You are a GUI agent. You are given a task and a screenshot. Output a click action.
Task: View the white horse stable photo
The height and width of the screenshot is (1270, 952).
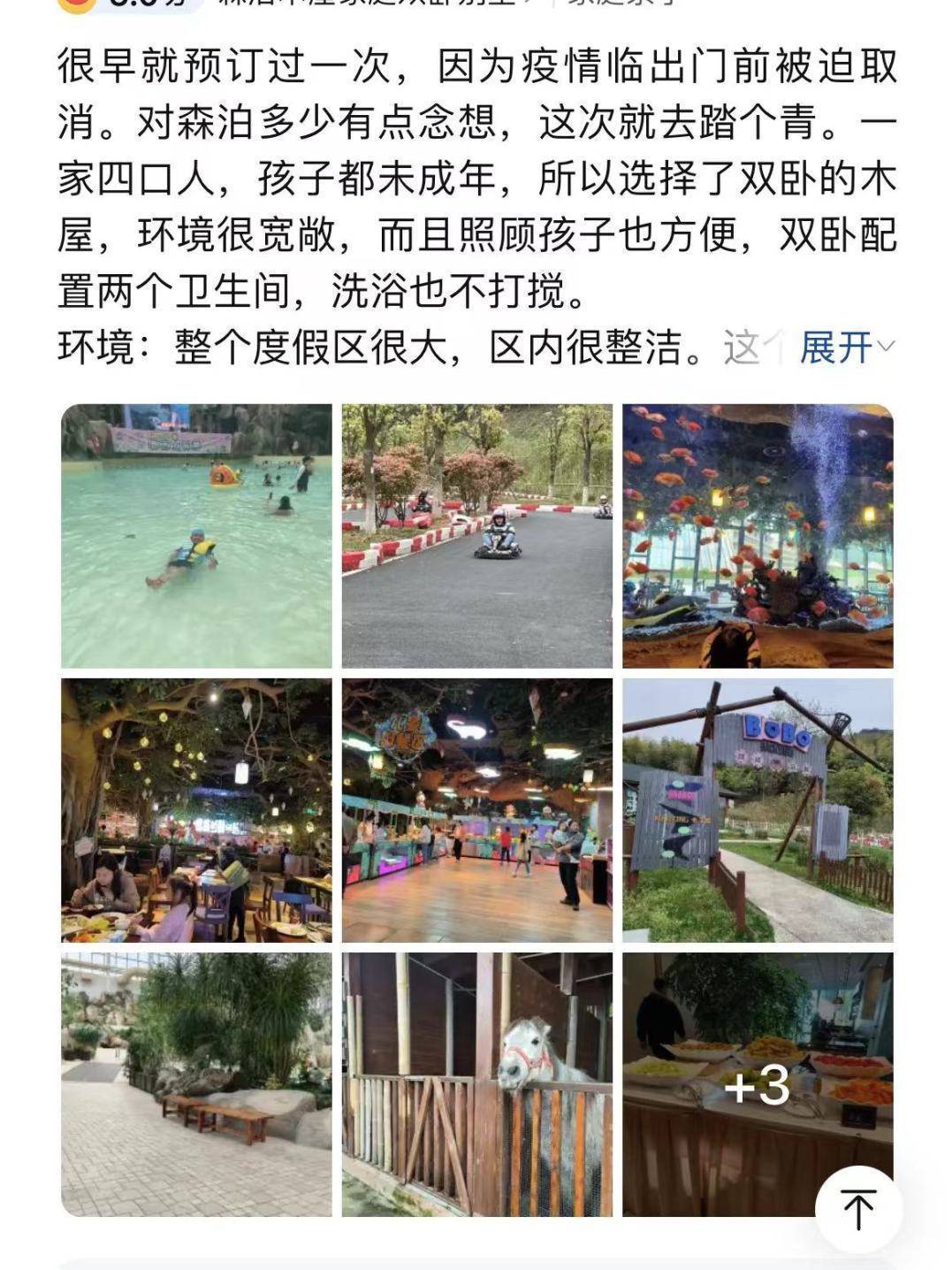pyautogui.click(x=477, y=1084)
